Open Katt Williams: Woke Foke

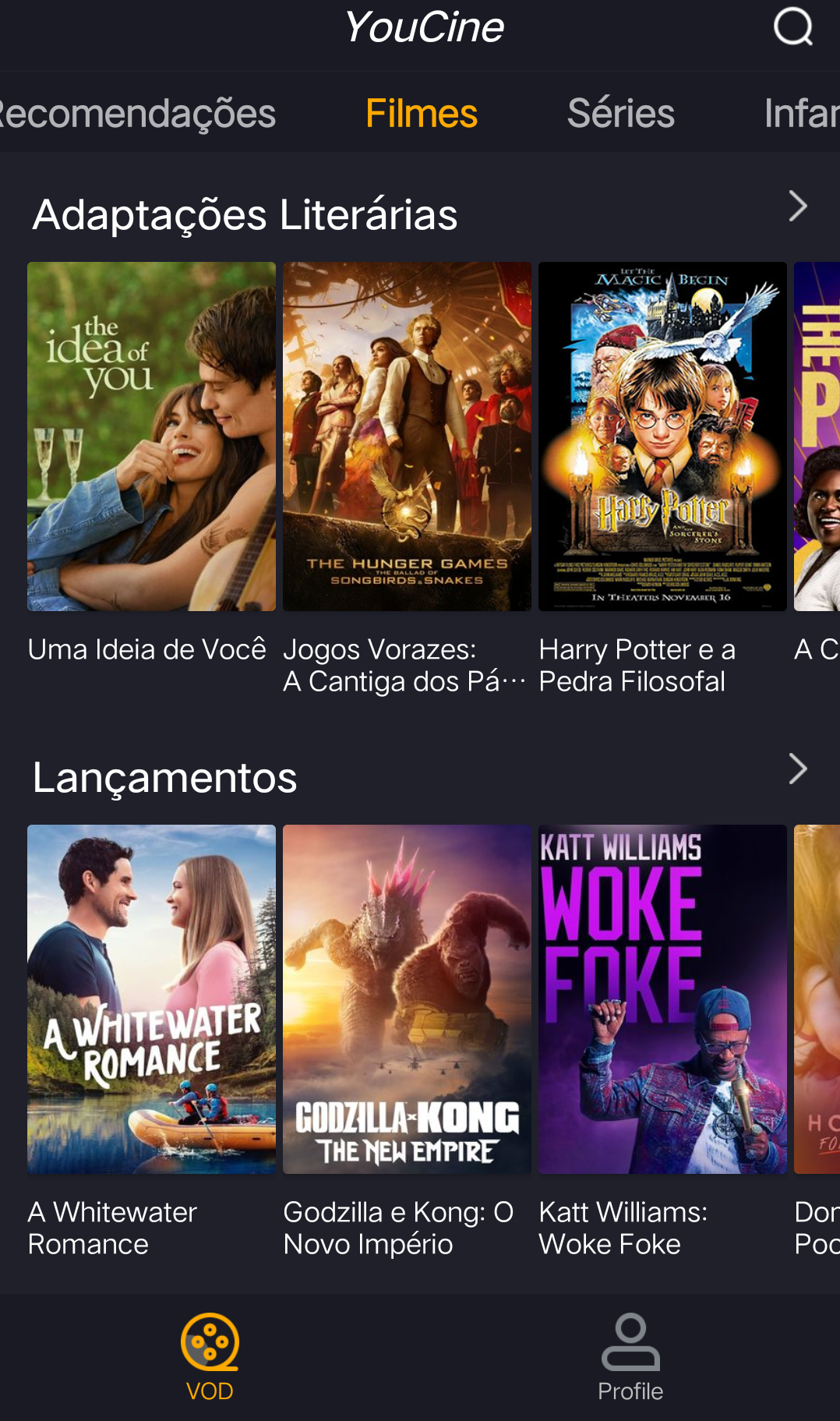pyautogui.click(x=662, y=999)
